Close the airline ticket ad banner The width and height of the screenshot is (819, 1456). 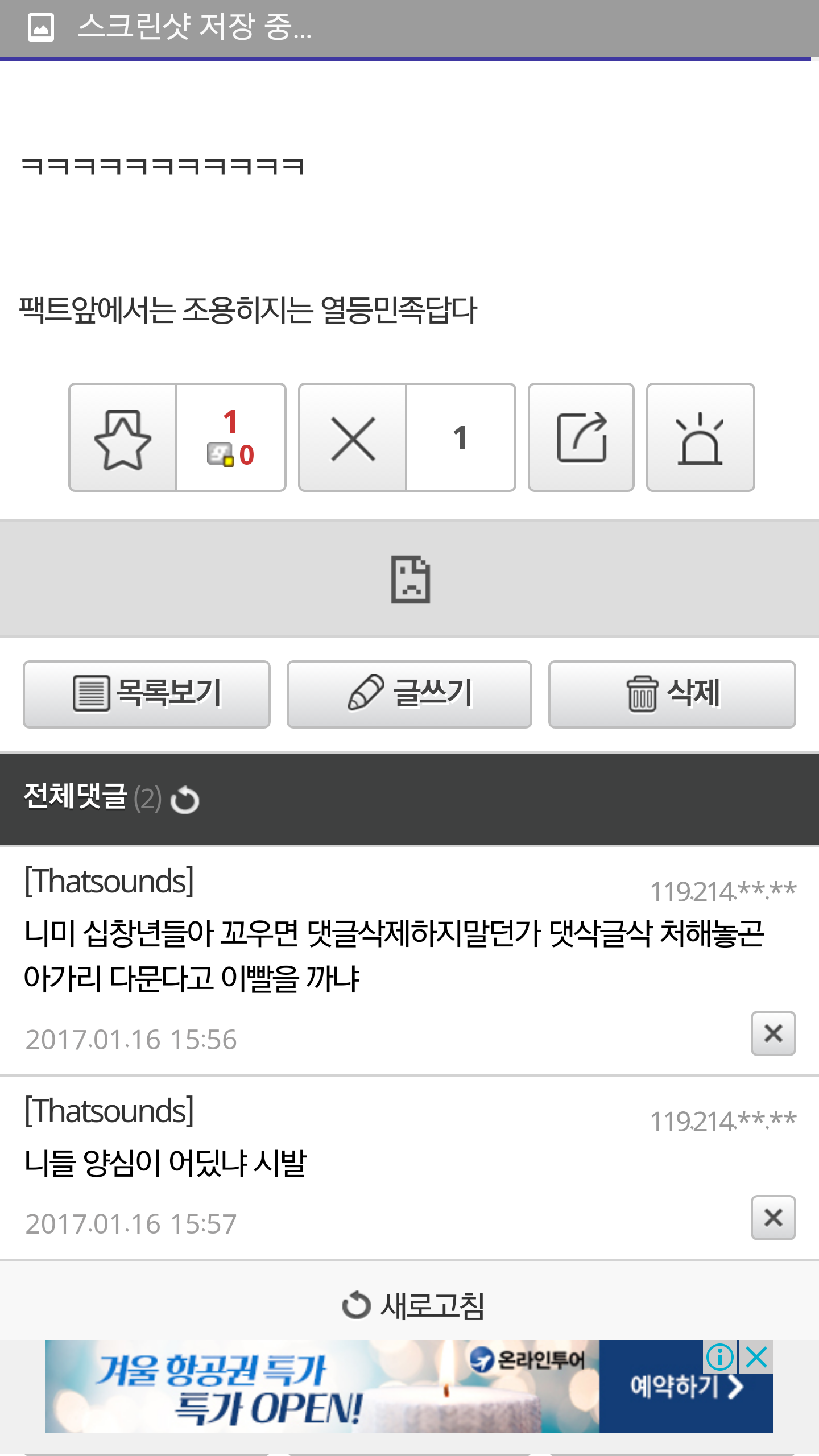click(x=757, y=1358)
